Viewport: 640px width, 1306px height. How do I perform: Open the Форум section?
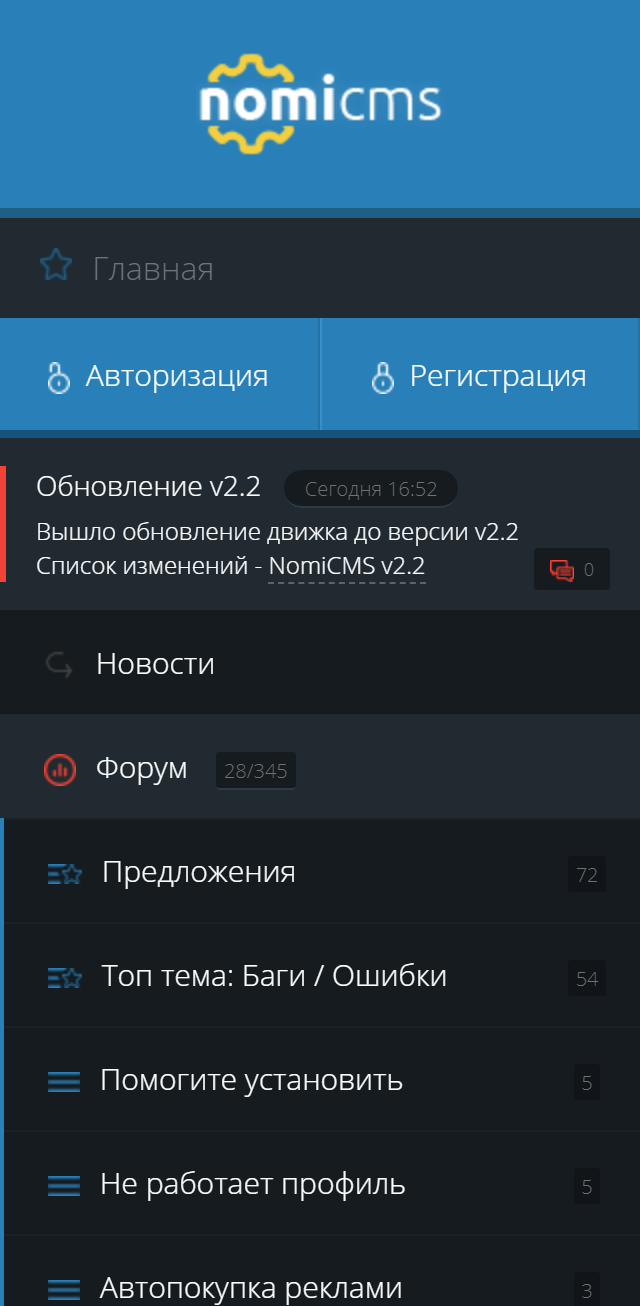pos(141,768)
